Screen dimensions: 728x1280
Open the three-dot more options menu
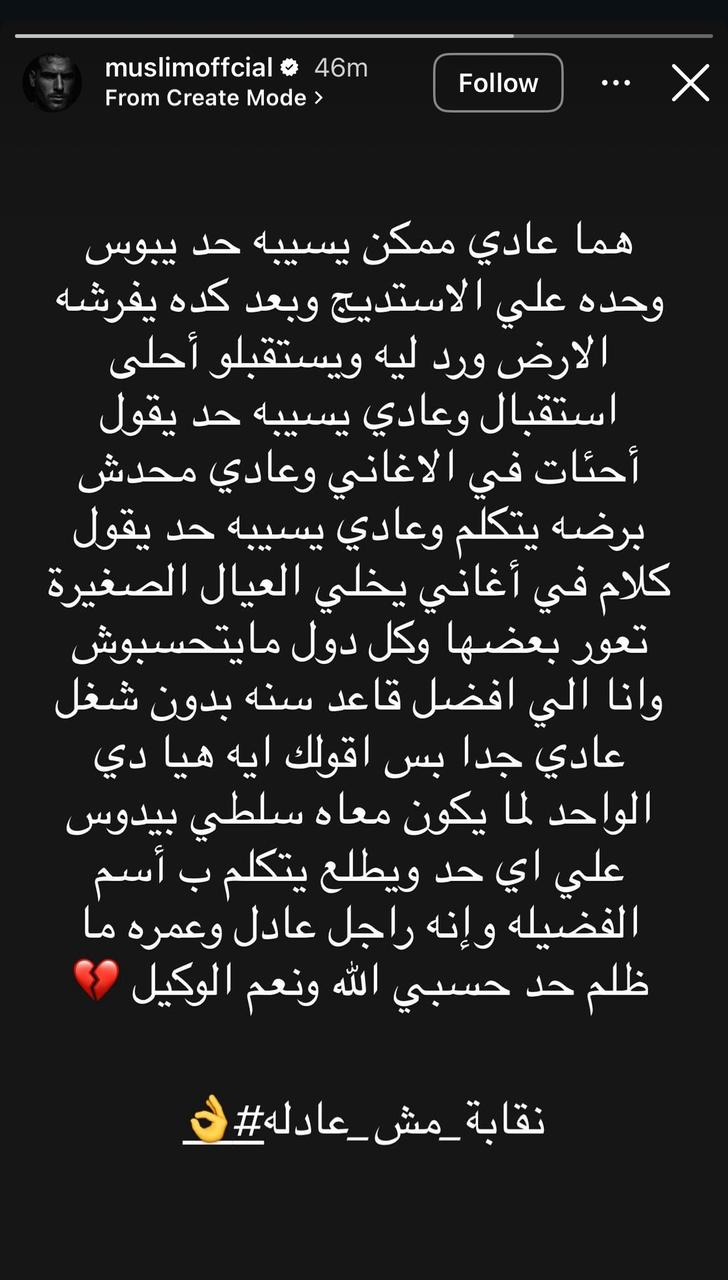pyautogui.click(x=616, y=83)
